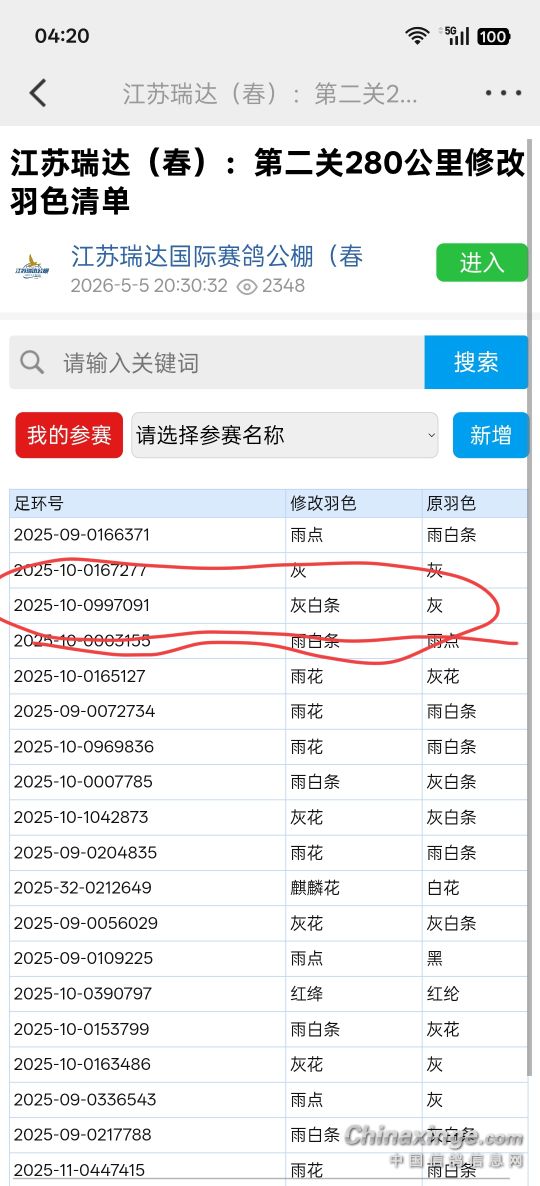Tap the green 进入 button
The width and height of the screenshot is (540, 1186).
pos(482,262)
